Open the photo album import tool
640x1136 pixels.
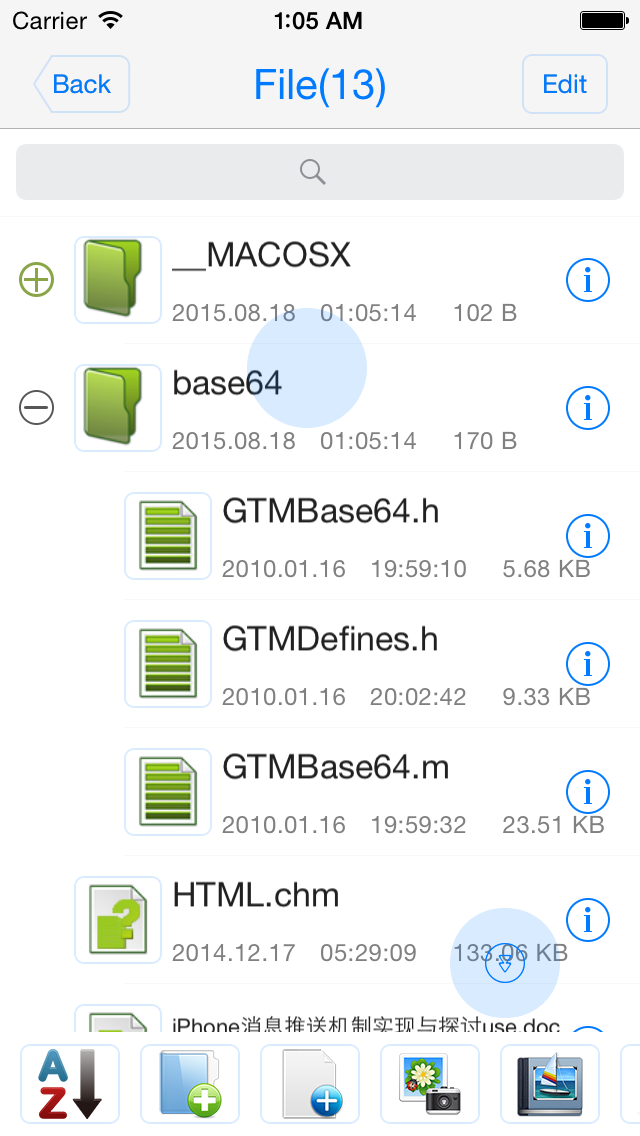tap(550, 1084)
